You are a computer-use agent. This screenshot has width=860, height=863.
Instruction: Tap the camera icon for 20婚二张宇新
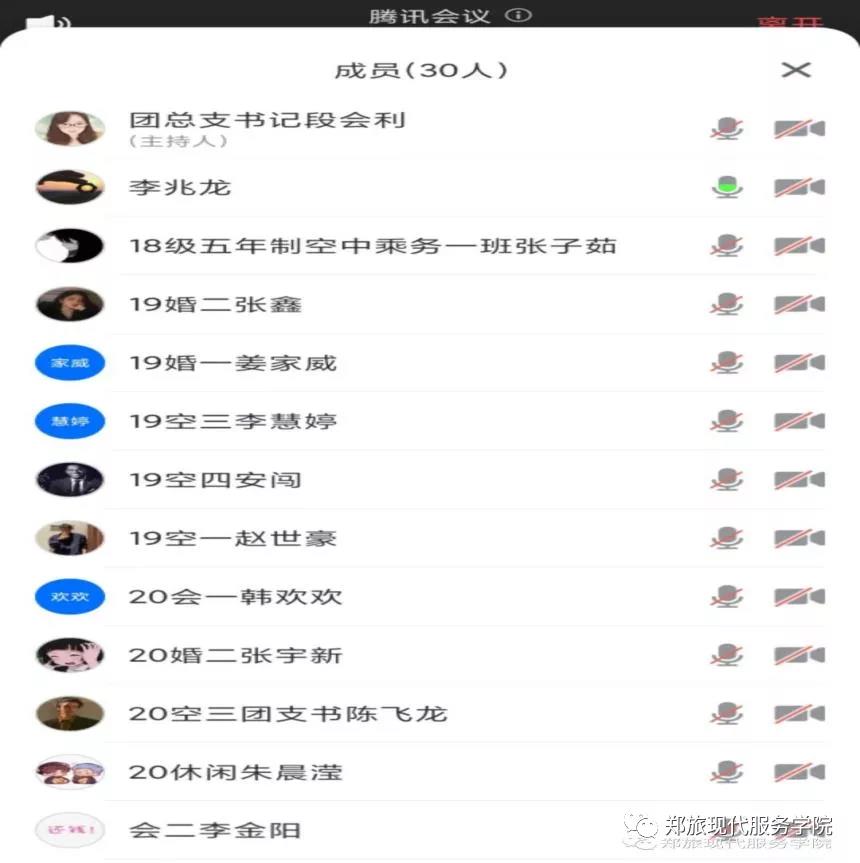click(x=799, y=655)
